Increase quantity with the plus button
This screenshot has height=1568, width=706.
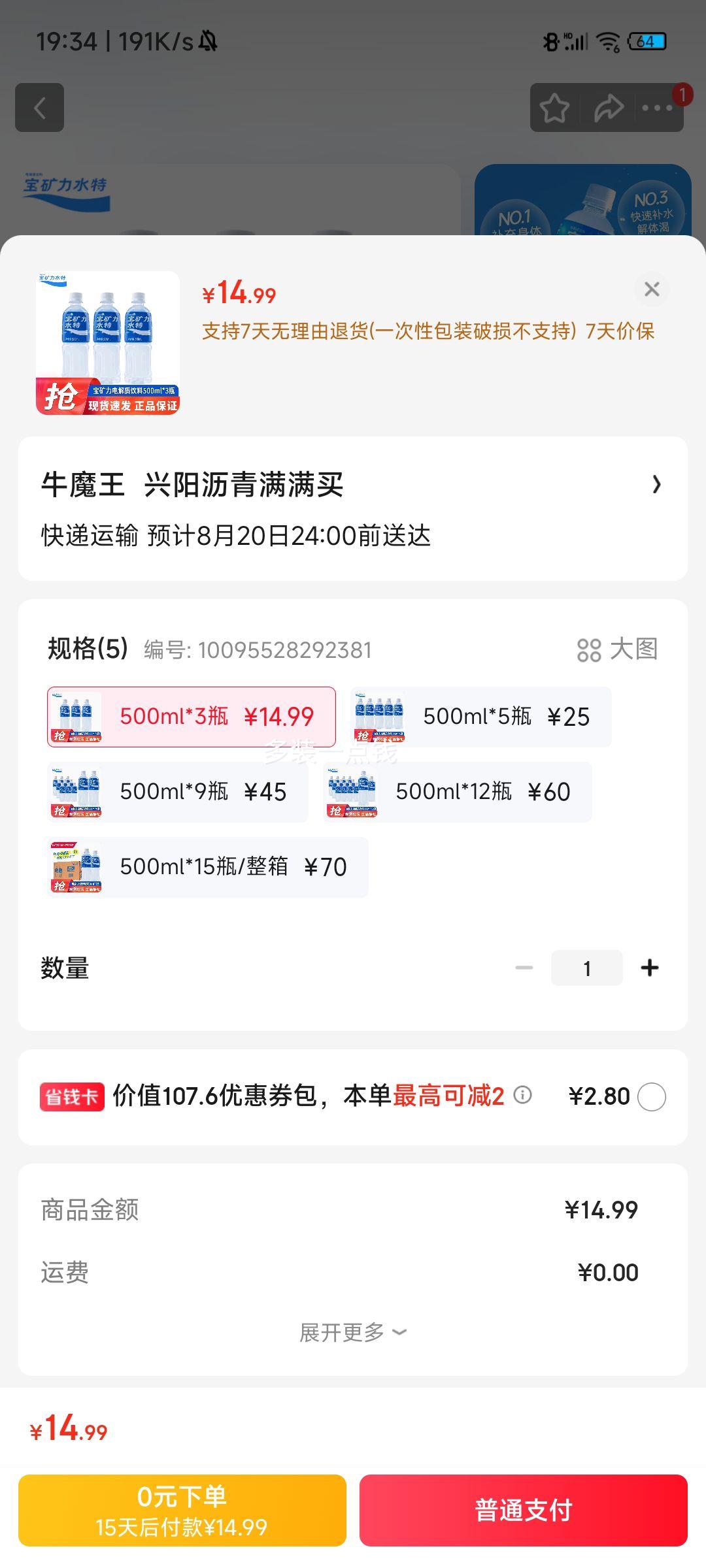click(x=650, y=968)
